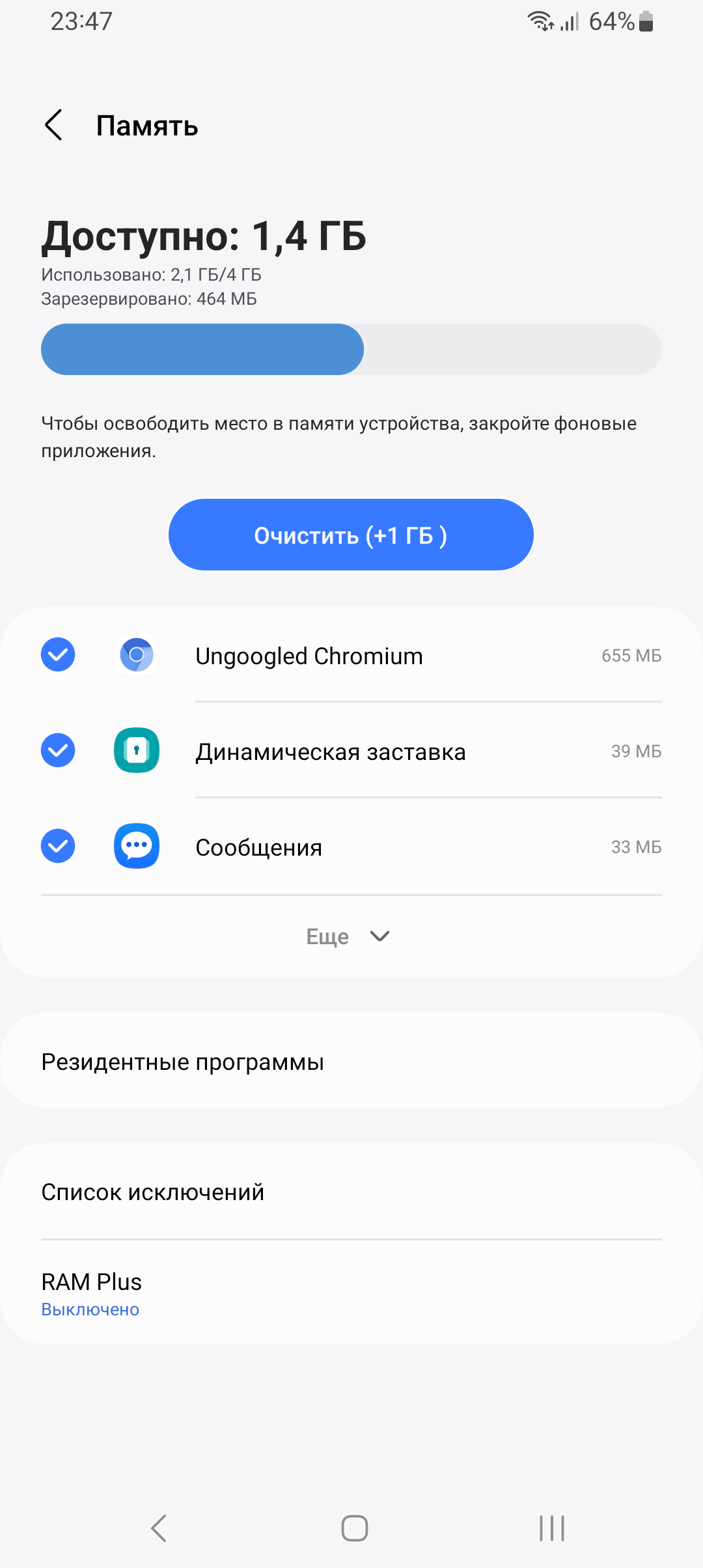Uncheck the Динамическая заставка checkbox

[58, 750]
